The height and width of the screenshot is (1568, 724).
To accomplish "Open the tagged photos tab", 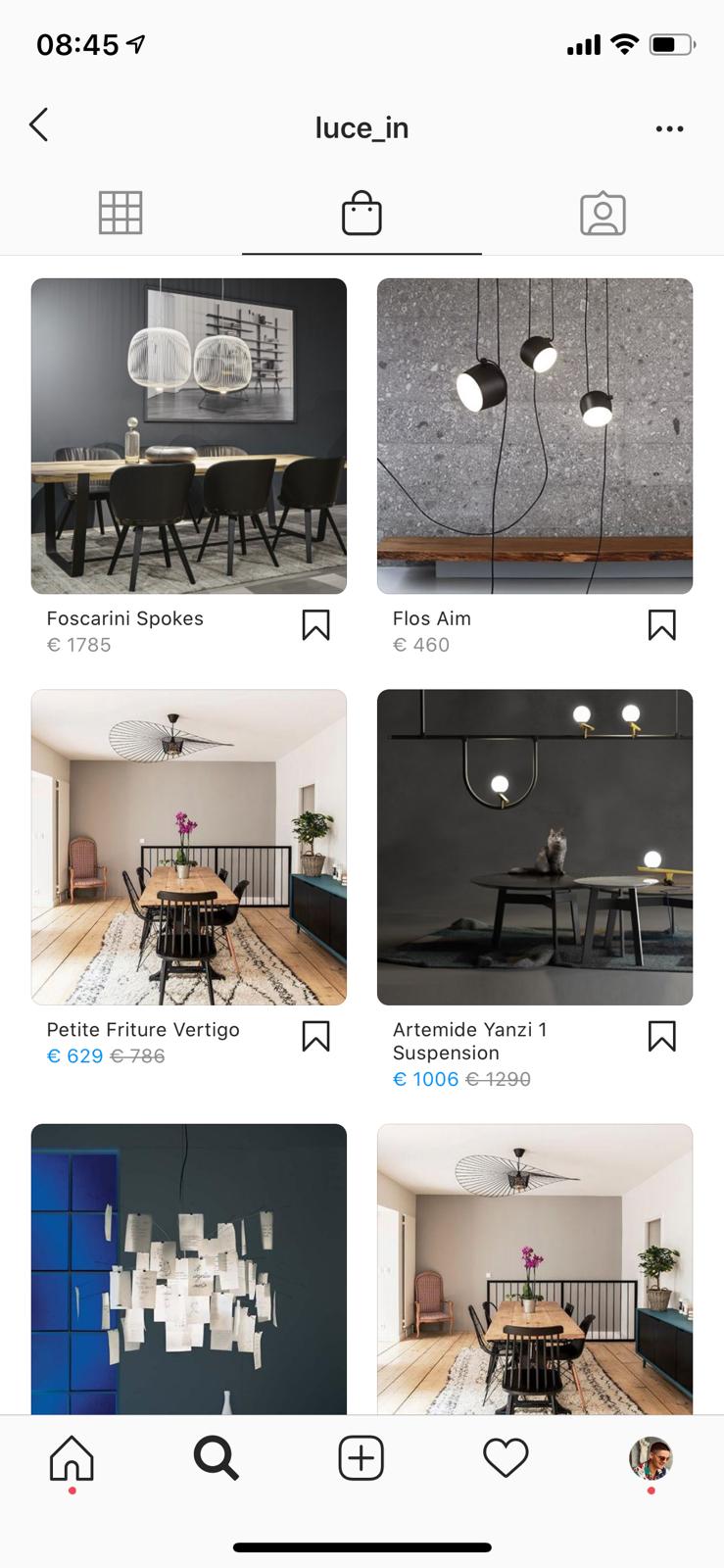I will (x=603, y=211).
